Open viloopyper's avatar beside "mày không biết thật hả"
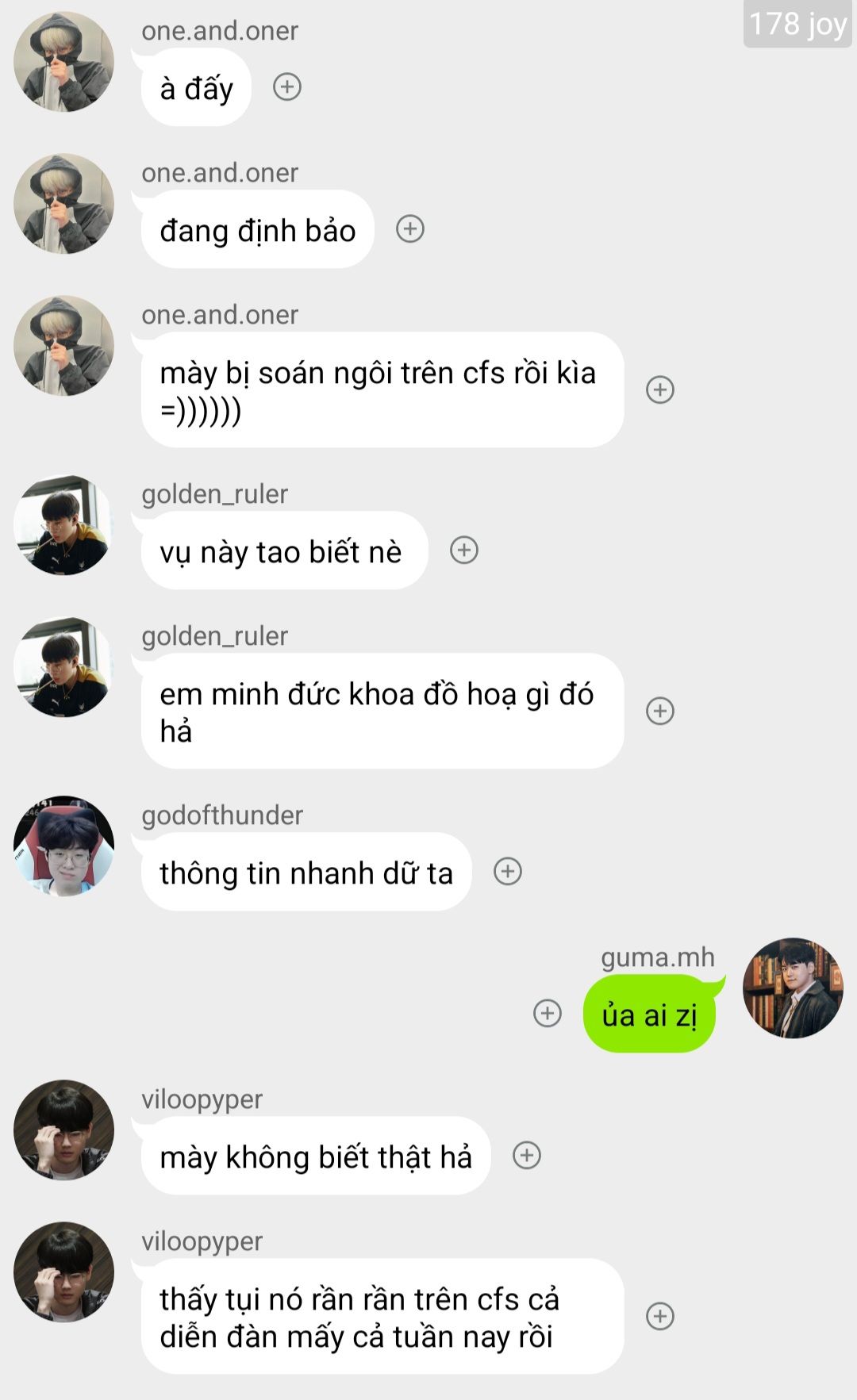This screenshot has width=857, height=1400. pos(63,1130)
